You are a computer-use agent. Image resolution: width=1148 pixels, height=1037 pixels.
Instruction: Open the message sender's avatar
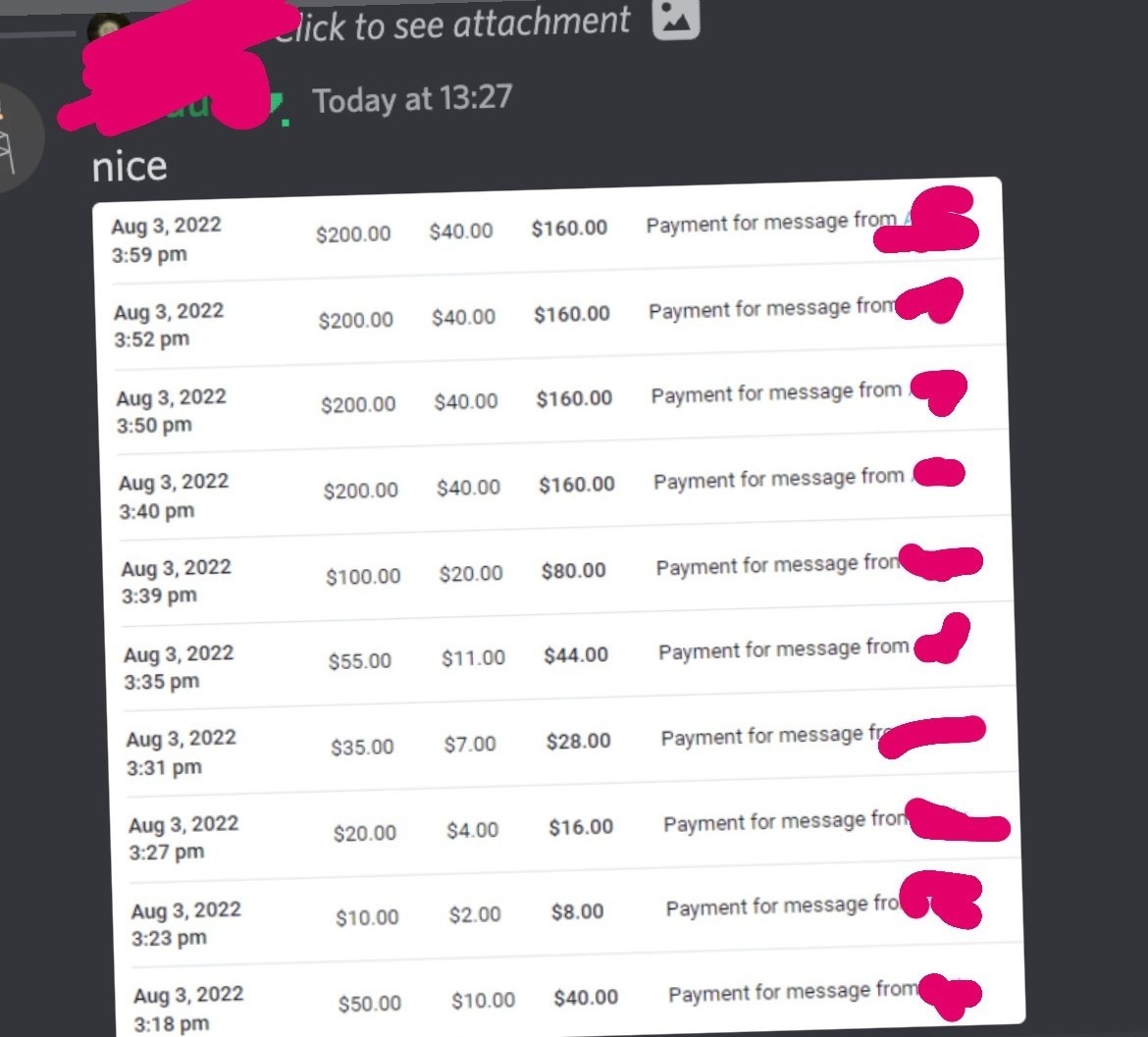tap(14, 139)
